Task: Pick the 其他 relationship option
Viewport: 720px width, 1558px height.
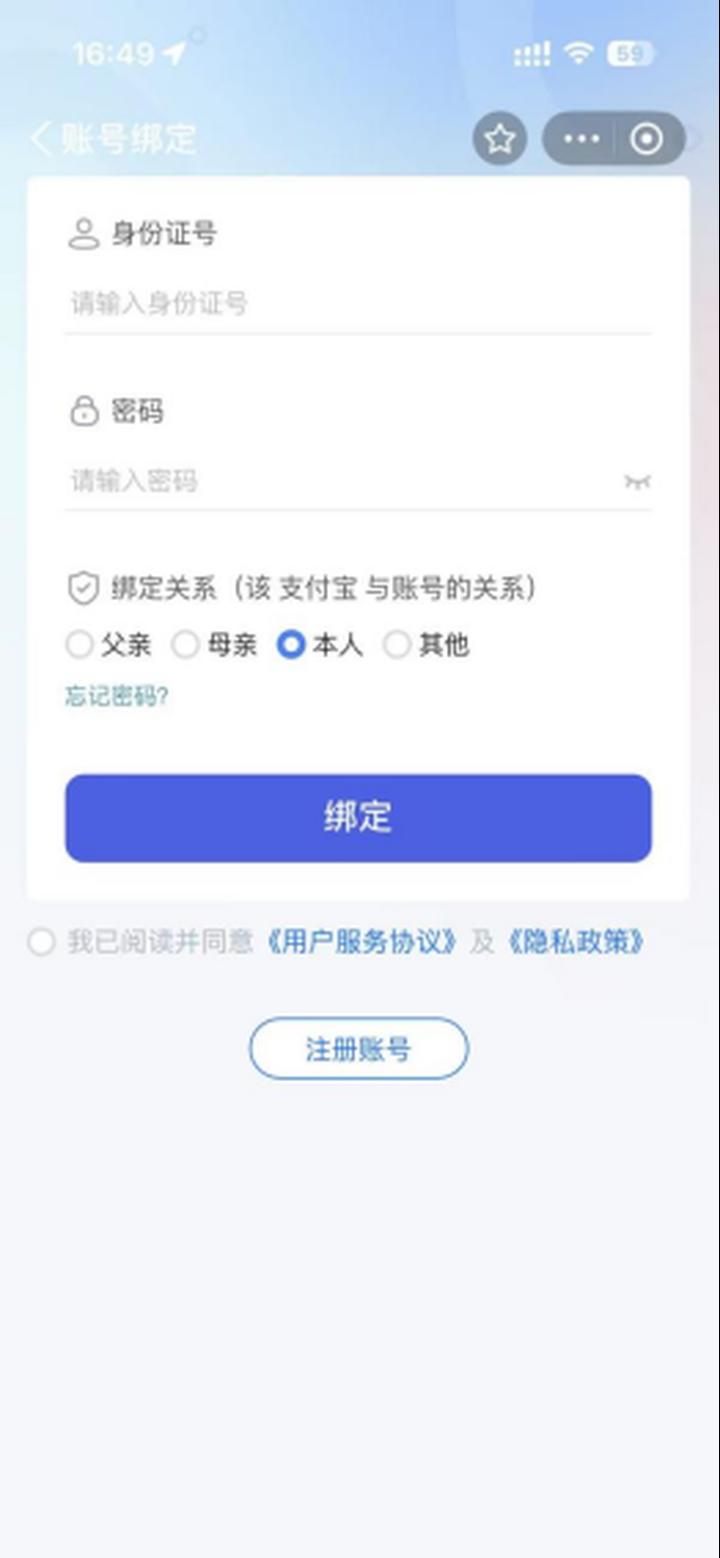Action: pyautogui.click(x=398, y=645)
